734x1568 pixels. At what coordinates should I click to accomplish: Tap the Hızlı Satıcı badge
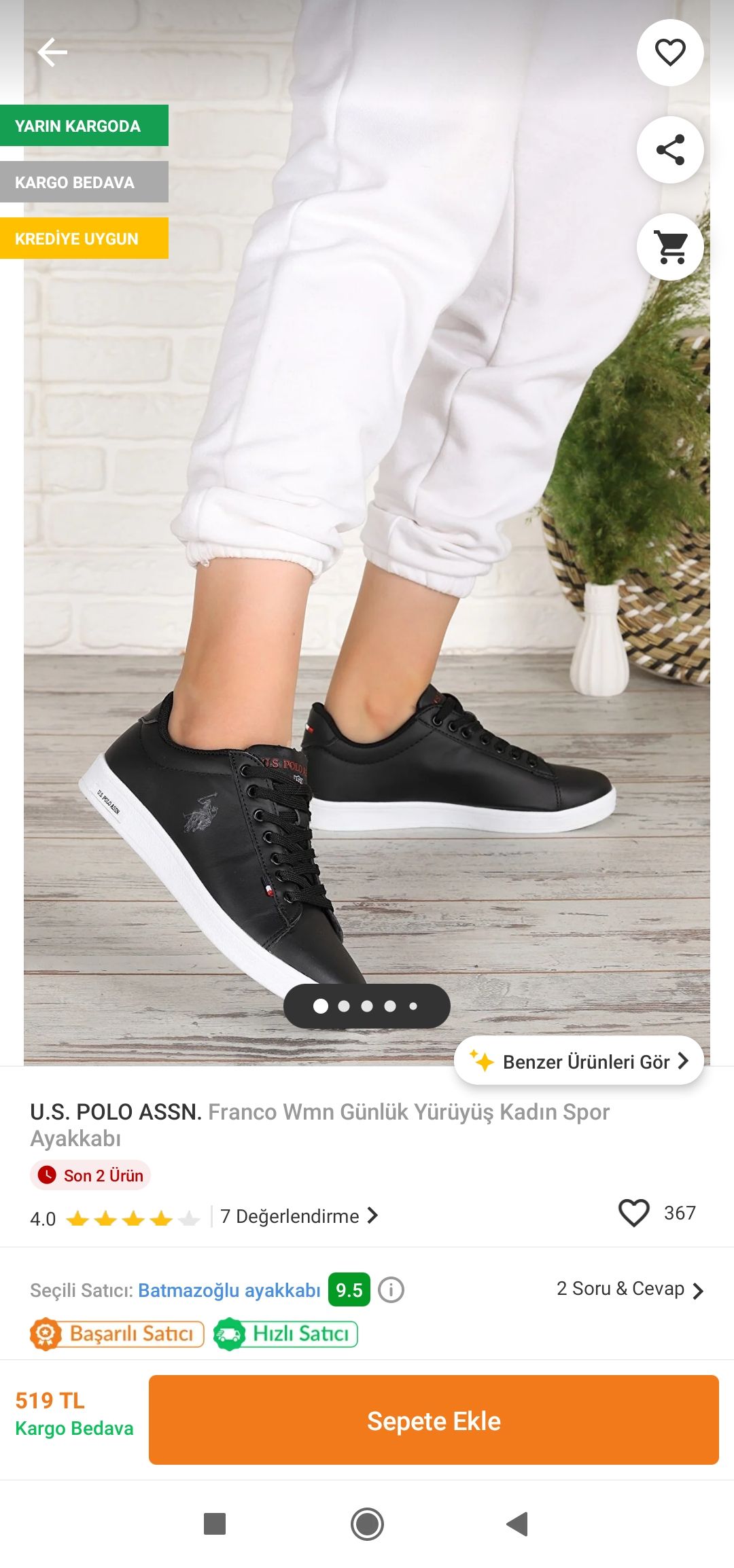[x=286, y=1334]
